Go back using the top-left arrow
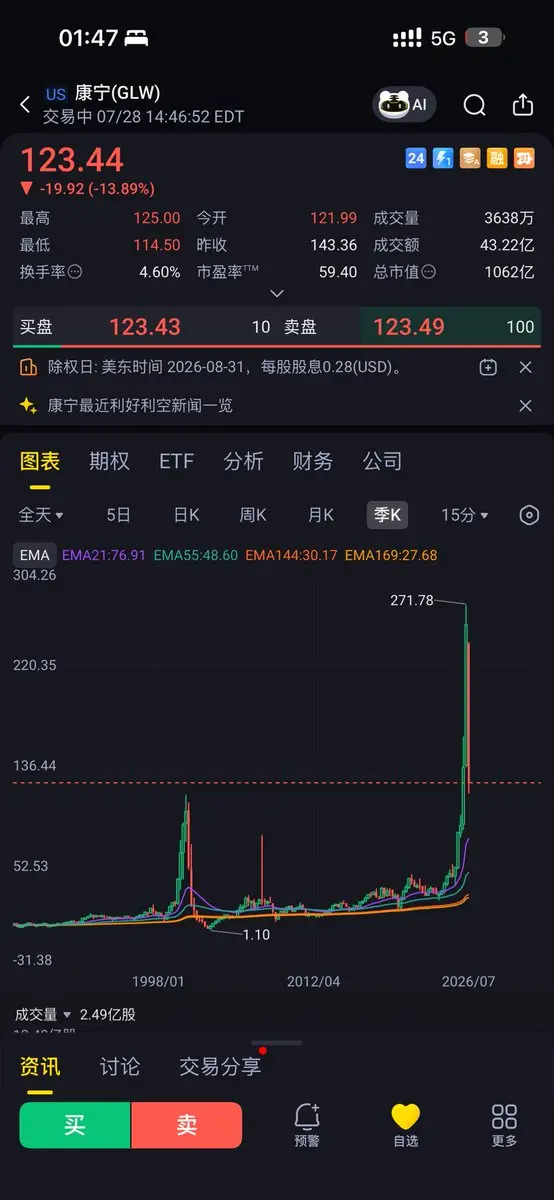Viewport: 554px width, 1200px height. coord(25,104)
